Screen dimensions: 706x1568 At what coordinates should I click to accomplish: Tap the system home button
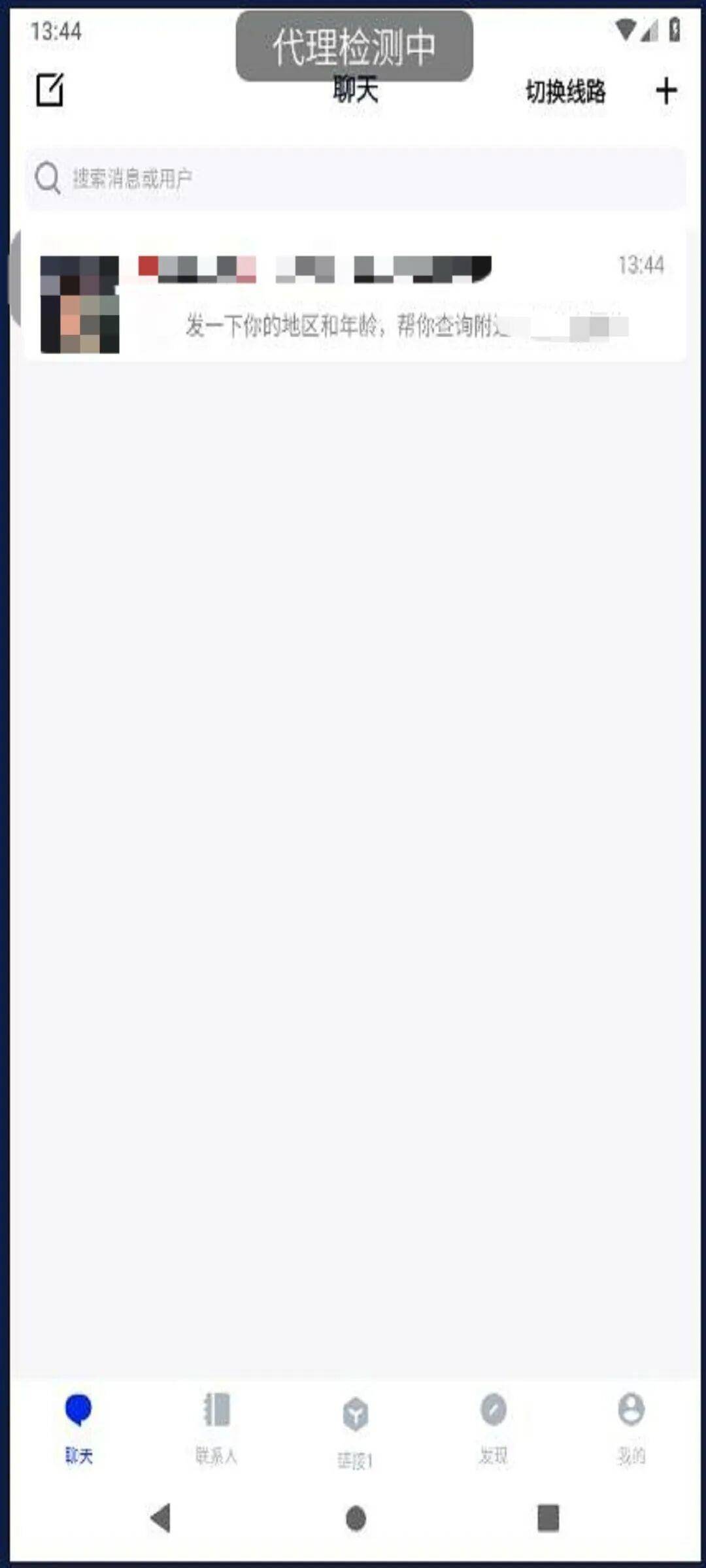pyautogui.click(x=356, y=1518)
